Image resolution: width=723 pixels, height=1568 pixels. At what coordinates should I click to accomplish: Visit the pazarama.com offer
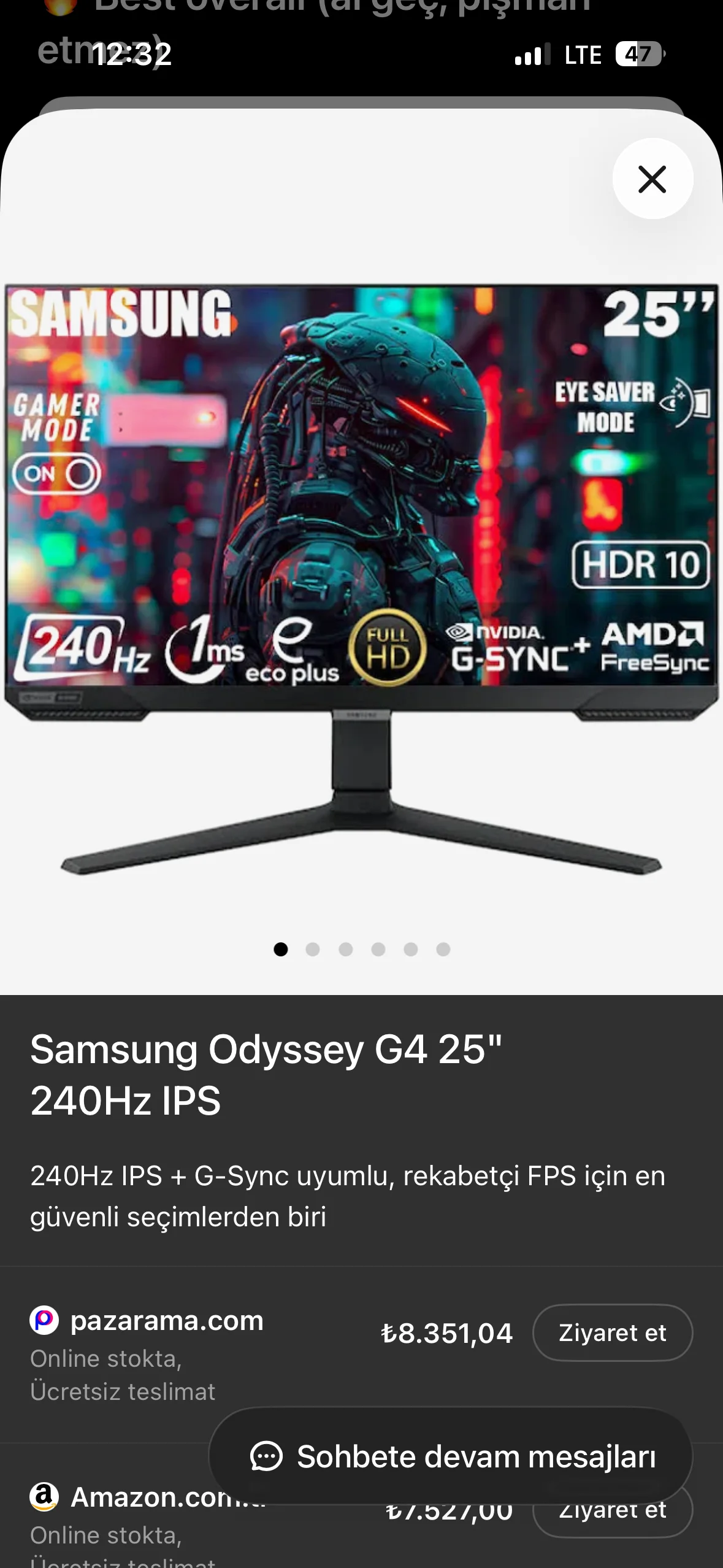[612, 1332]
